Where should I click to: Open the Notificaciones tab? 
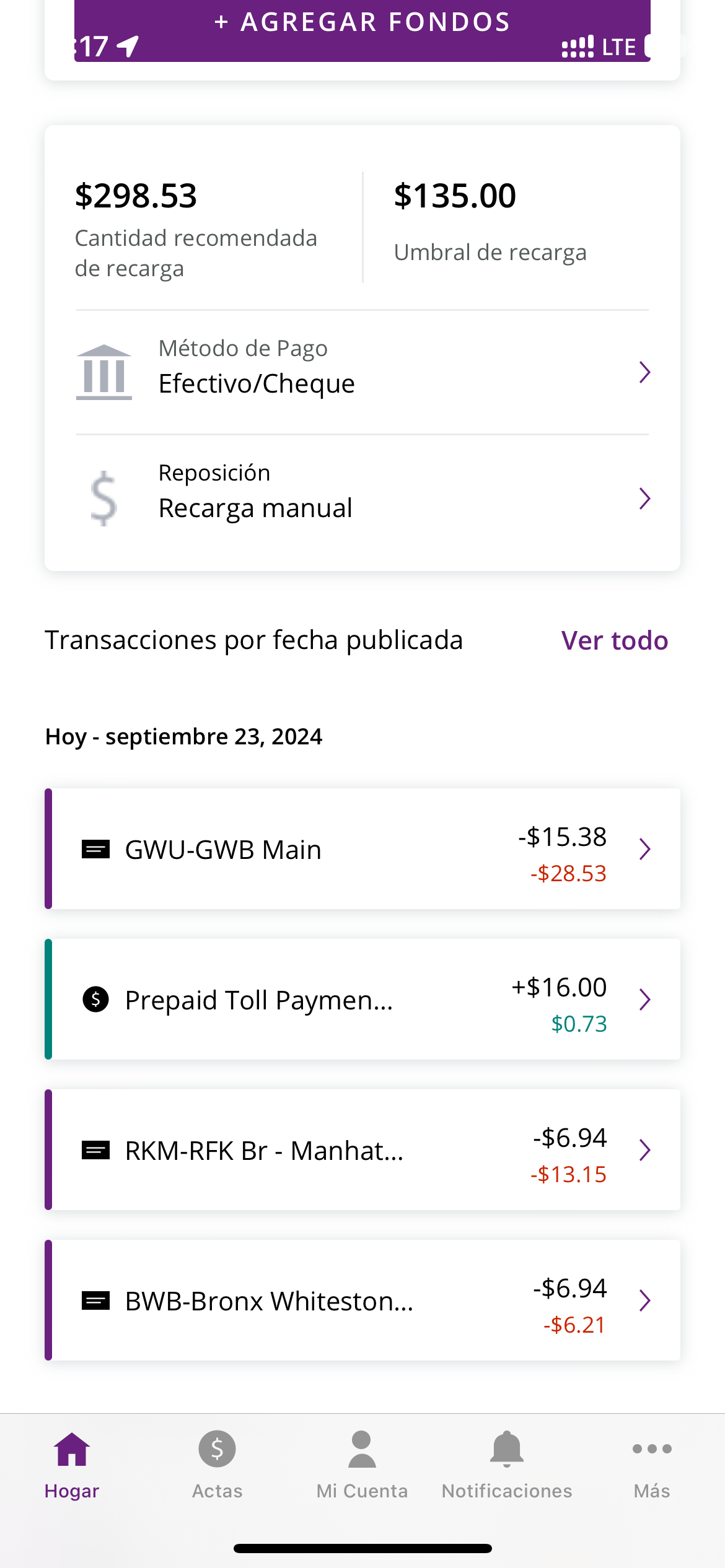[x=507, y=1465]
